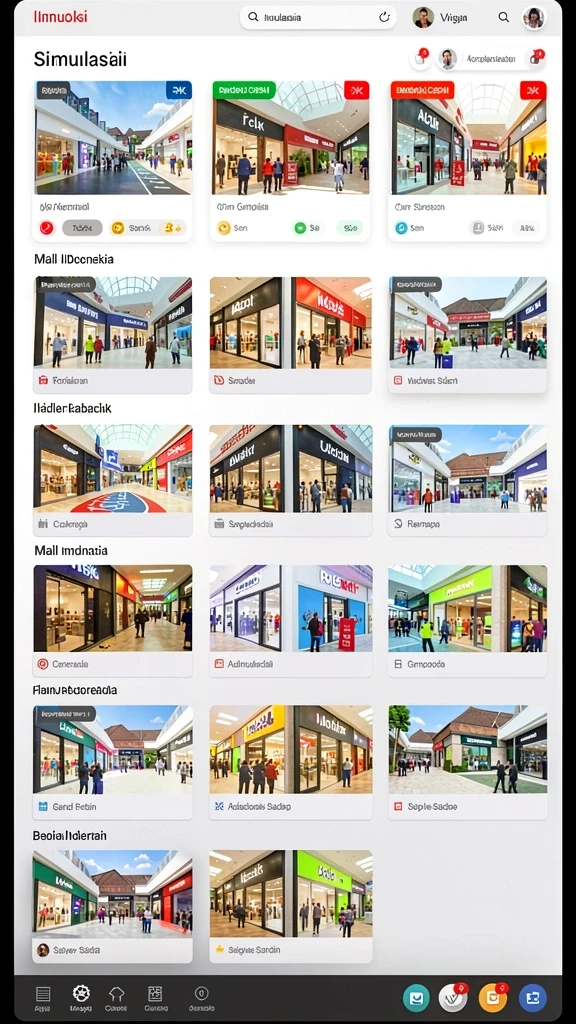Open the Gend Betiin card

point(113,761)
